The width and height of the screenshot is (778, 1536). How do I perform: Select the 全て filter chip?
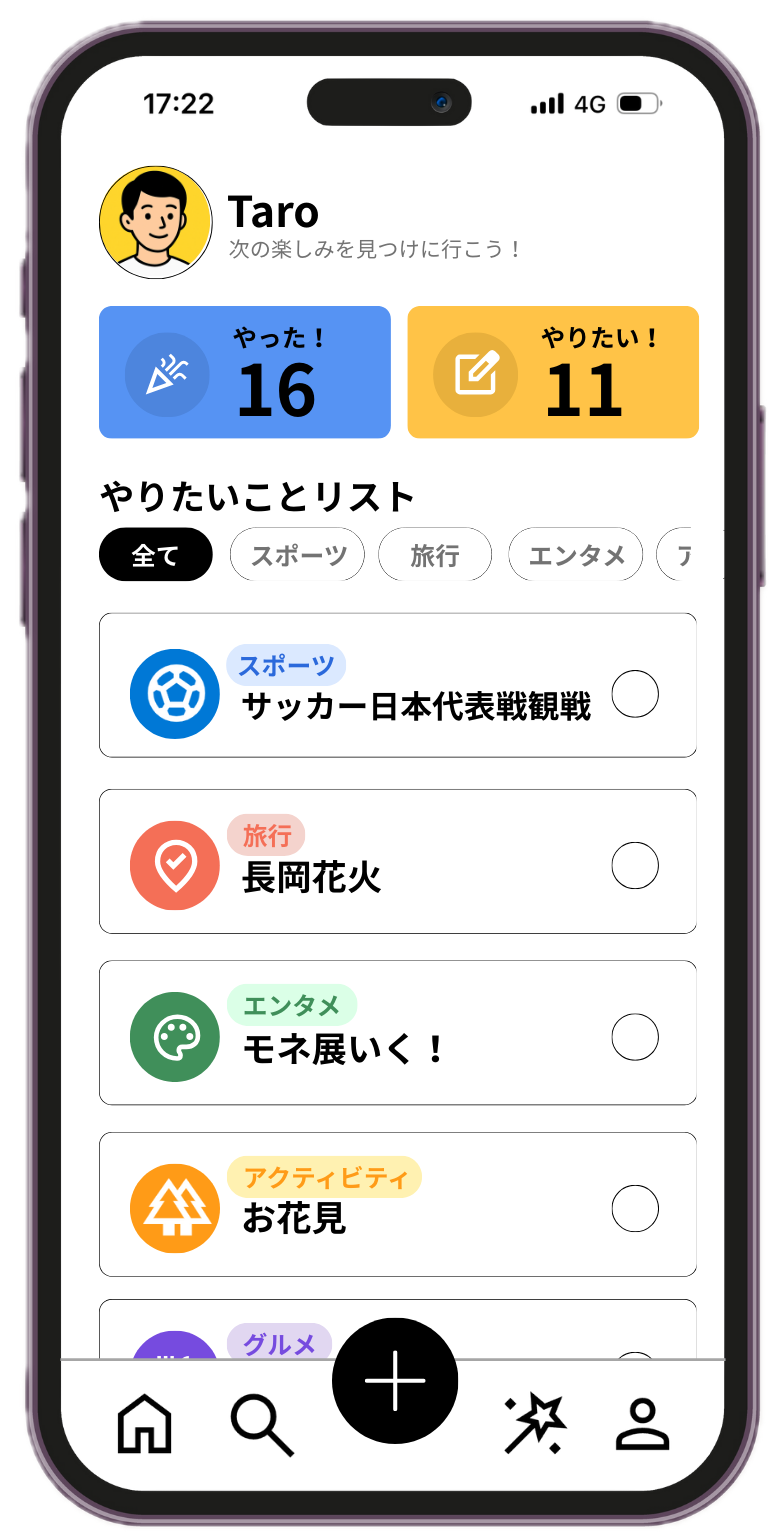pyautogui.click(x=155, y=554)
